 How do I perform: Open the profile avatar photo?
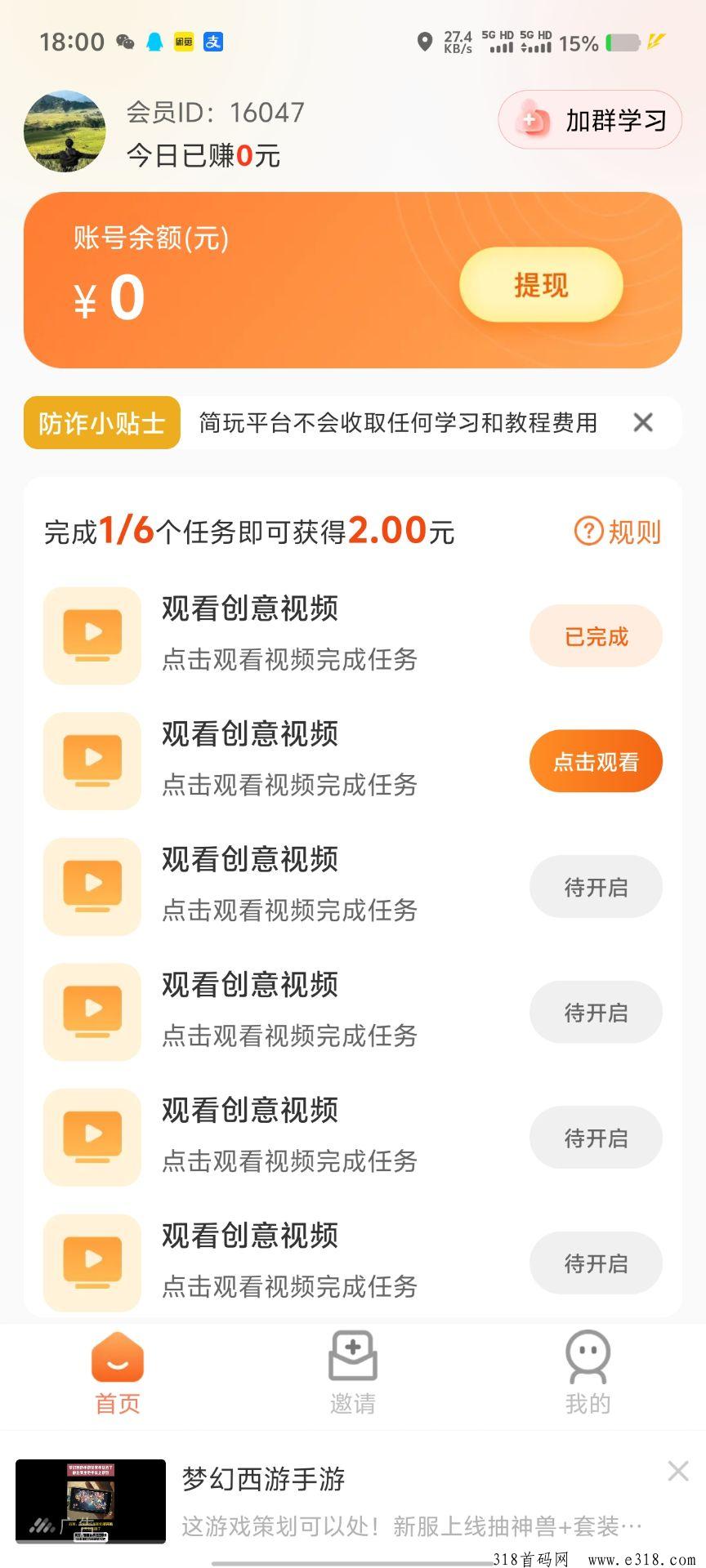click(65, 131)
